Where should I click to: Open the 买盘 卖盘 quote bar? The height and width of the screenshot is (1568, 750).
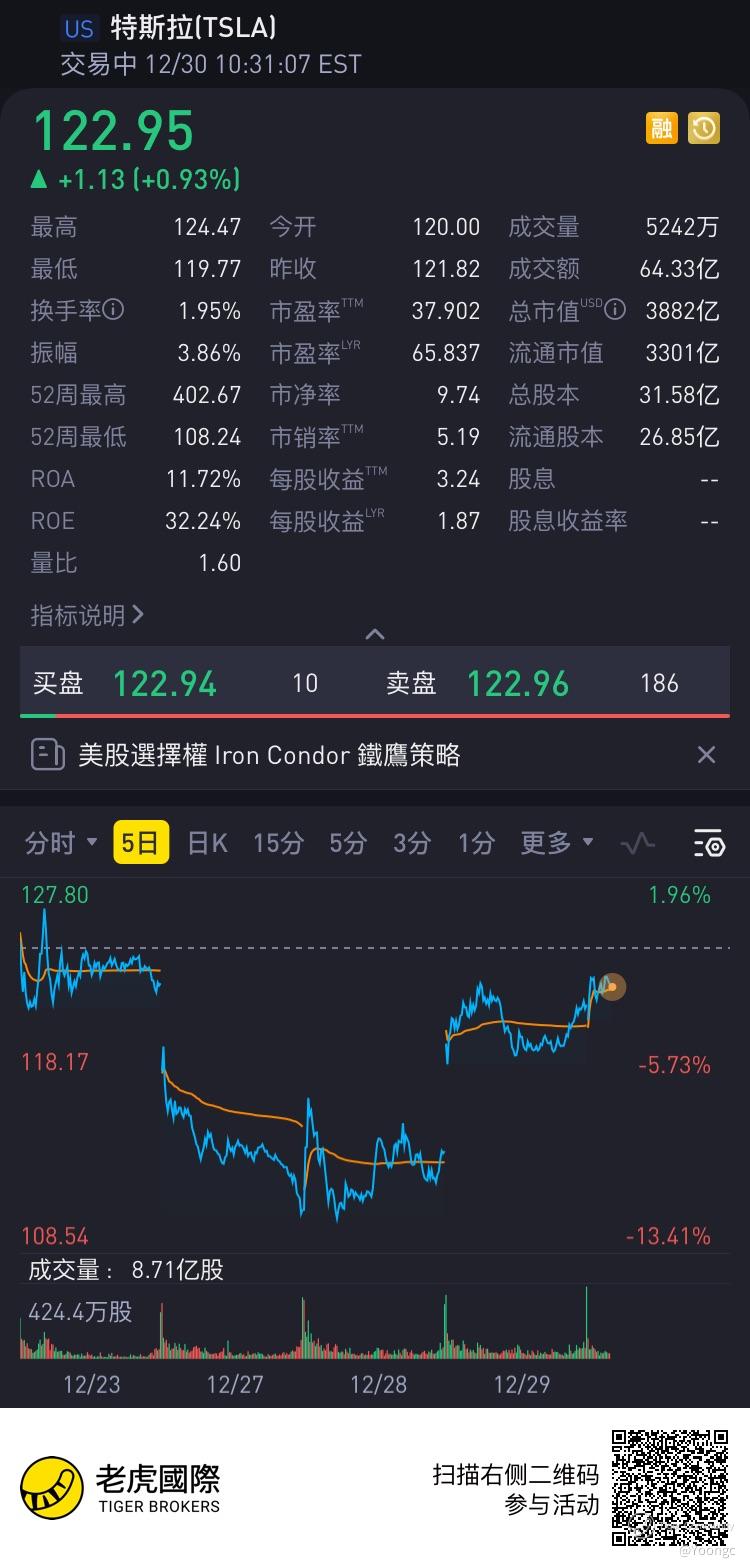coord(375,684)
